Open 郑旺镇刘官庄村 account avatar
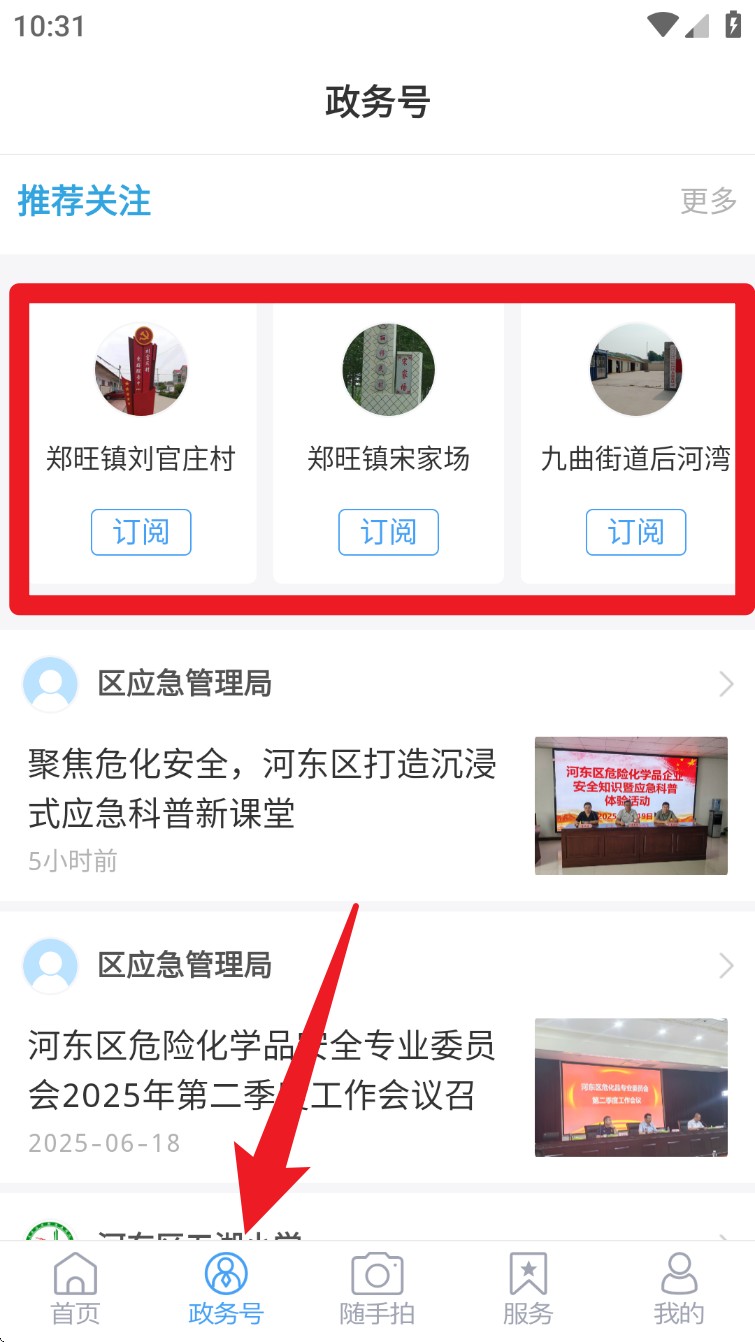The height and width of the screenshot is (1342, 755). tap(141, 370)
